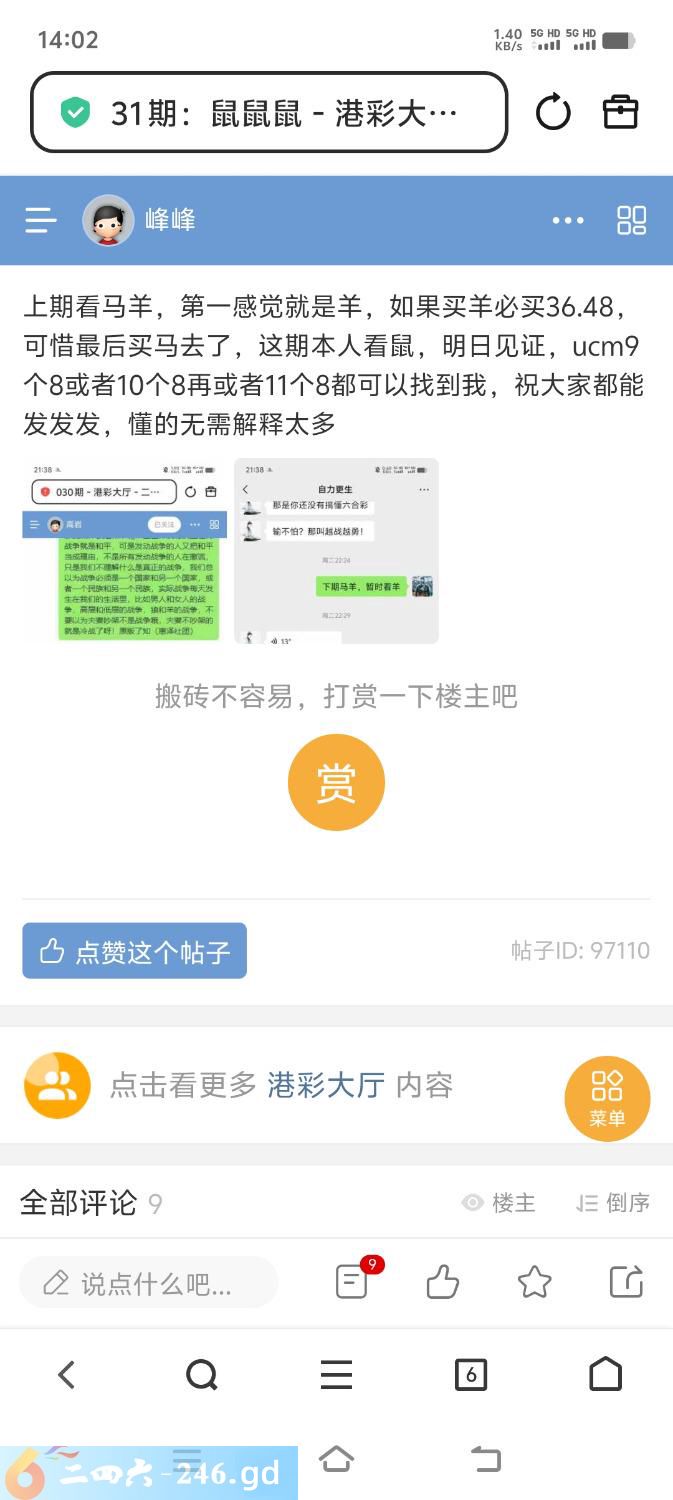673x1500 pixels.
Task: Tip the poster with the 赏 button
Action: [336, 784]
